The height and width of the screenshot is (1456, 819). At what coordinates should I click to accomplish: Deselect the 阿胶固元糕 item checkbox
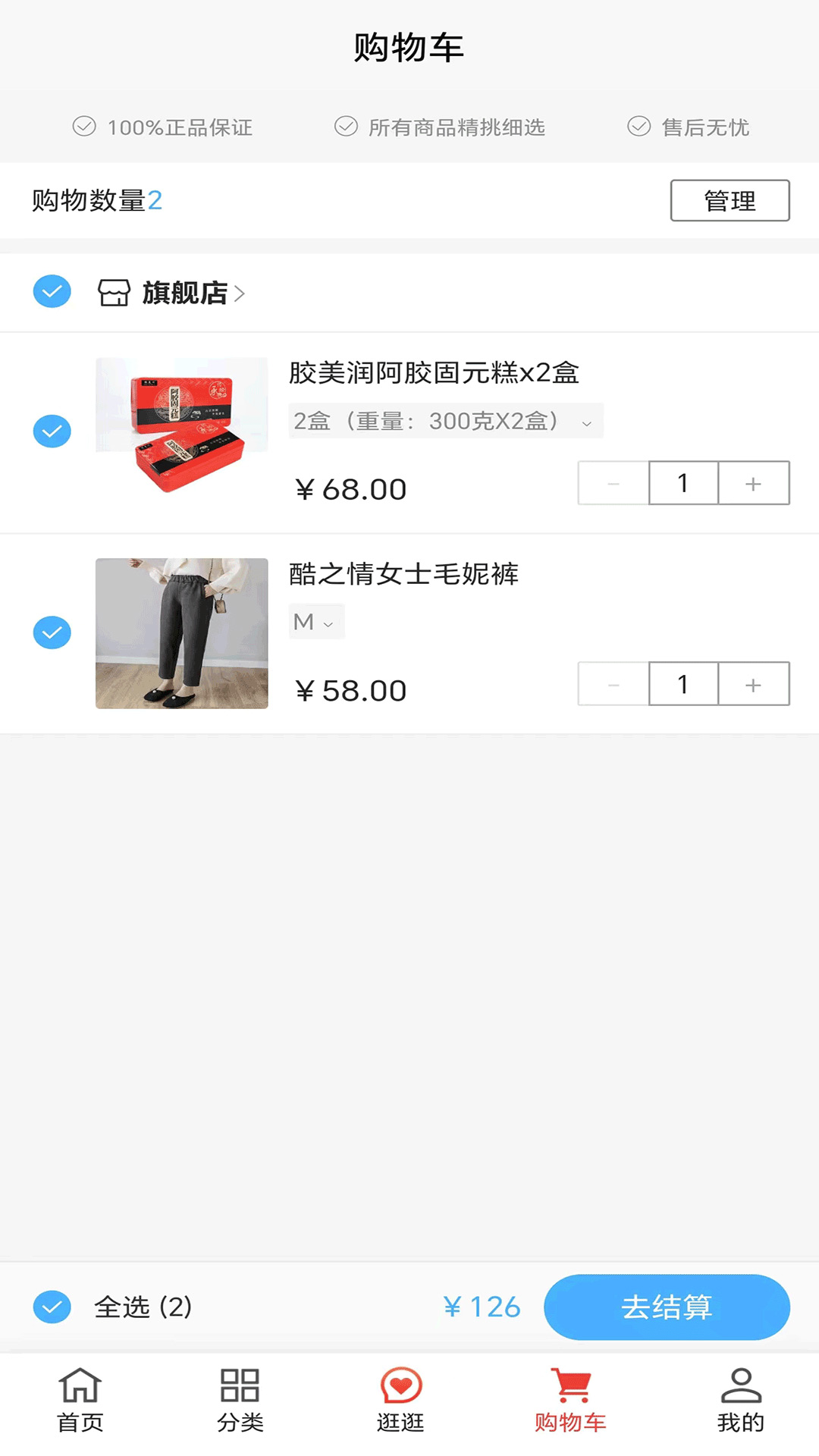click(52, 431)
